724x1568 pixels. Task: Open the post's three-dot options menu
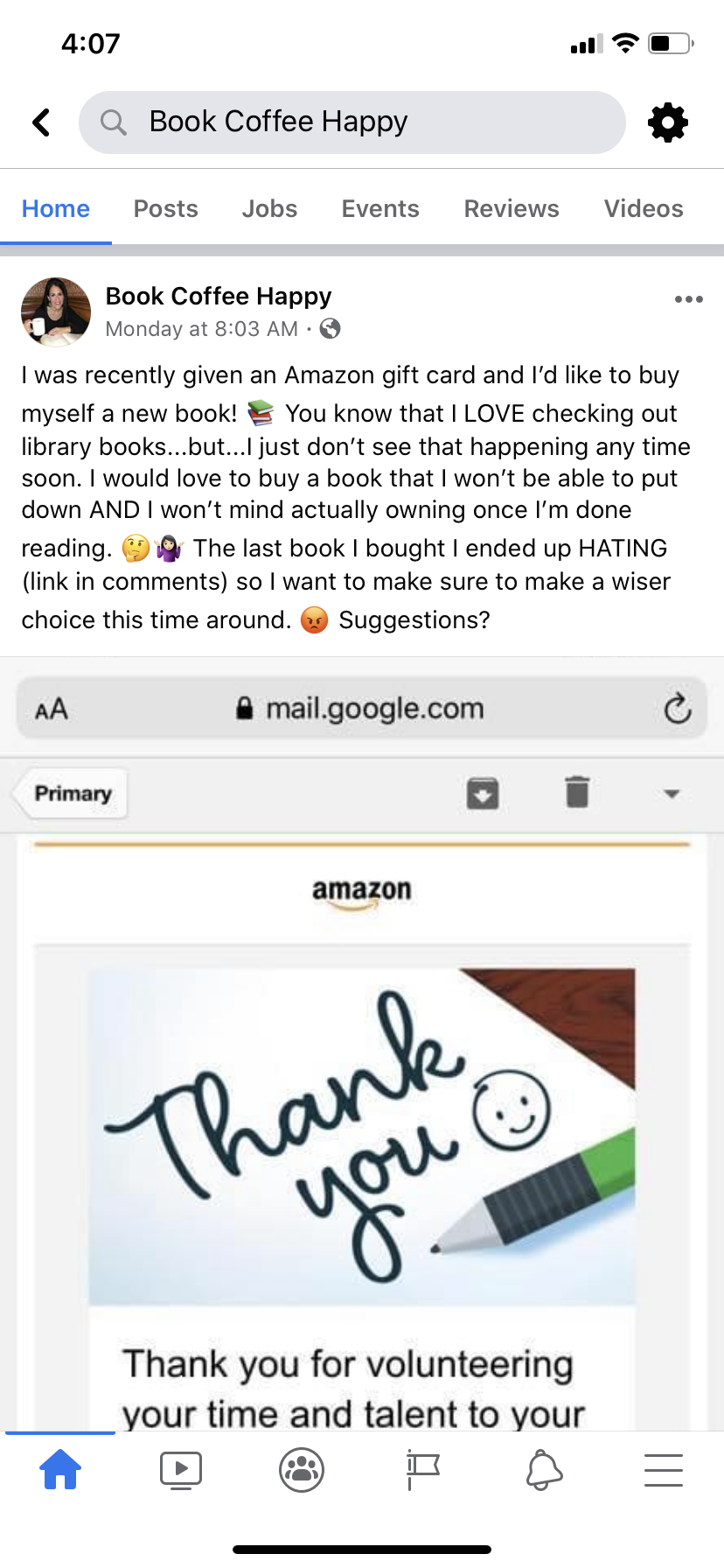pyautogui.click(x=688, y=299)
